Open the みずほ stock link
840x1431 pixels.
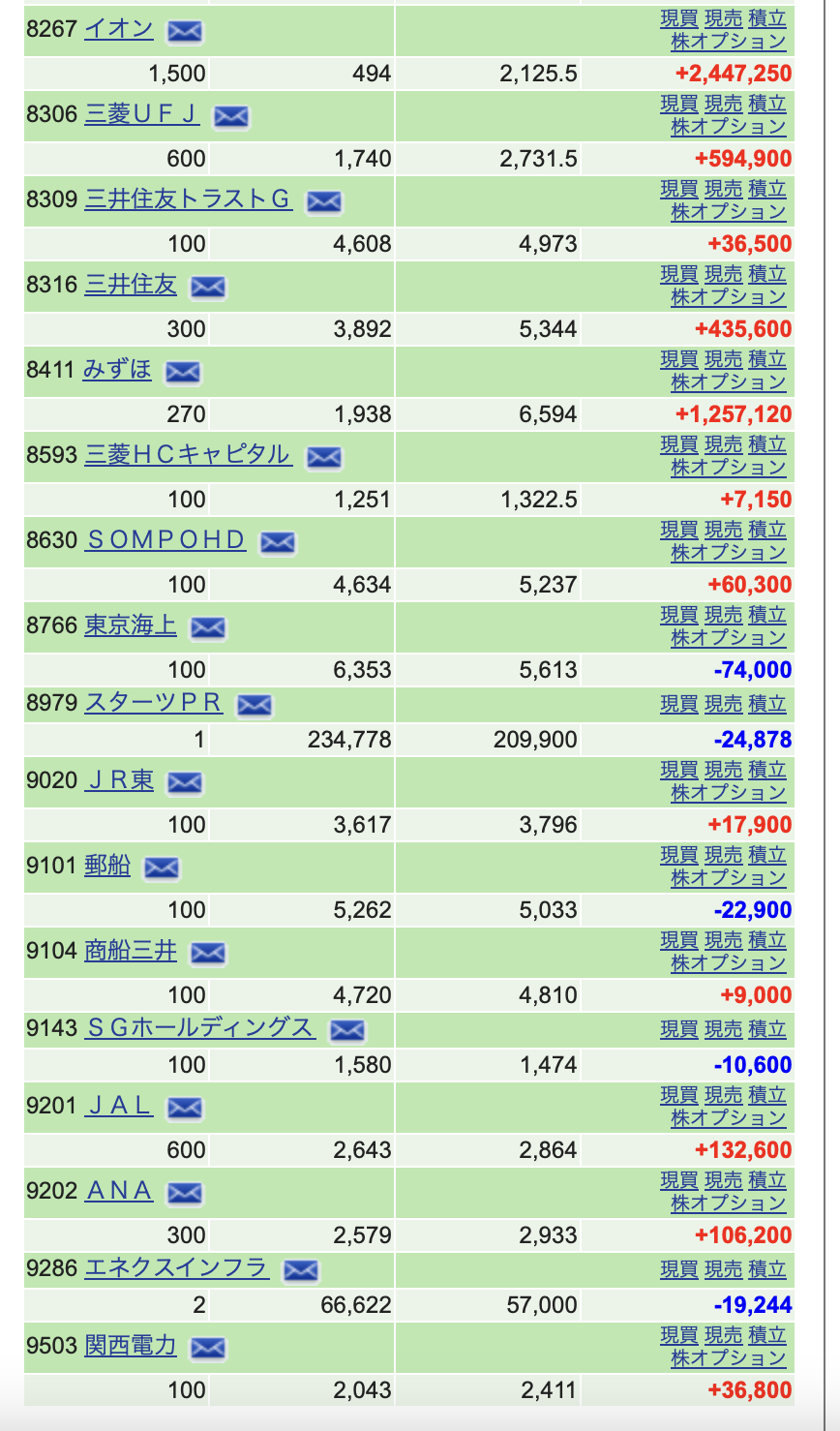117,370
